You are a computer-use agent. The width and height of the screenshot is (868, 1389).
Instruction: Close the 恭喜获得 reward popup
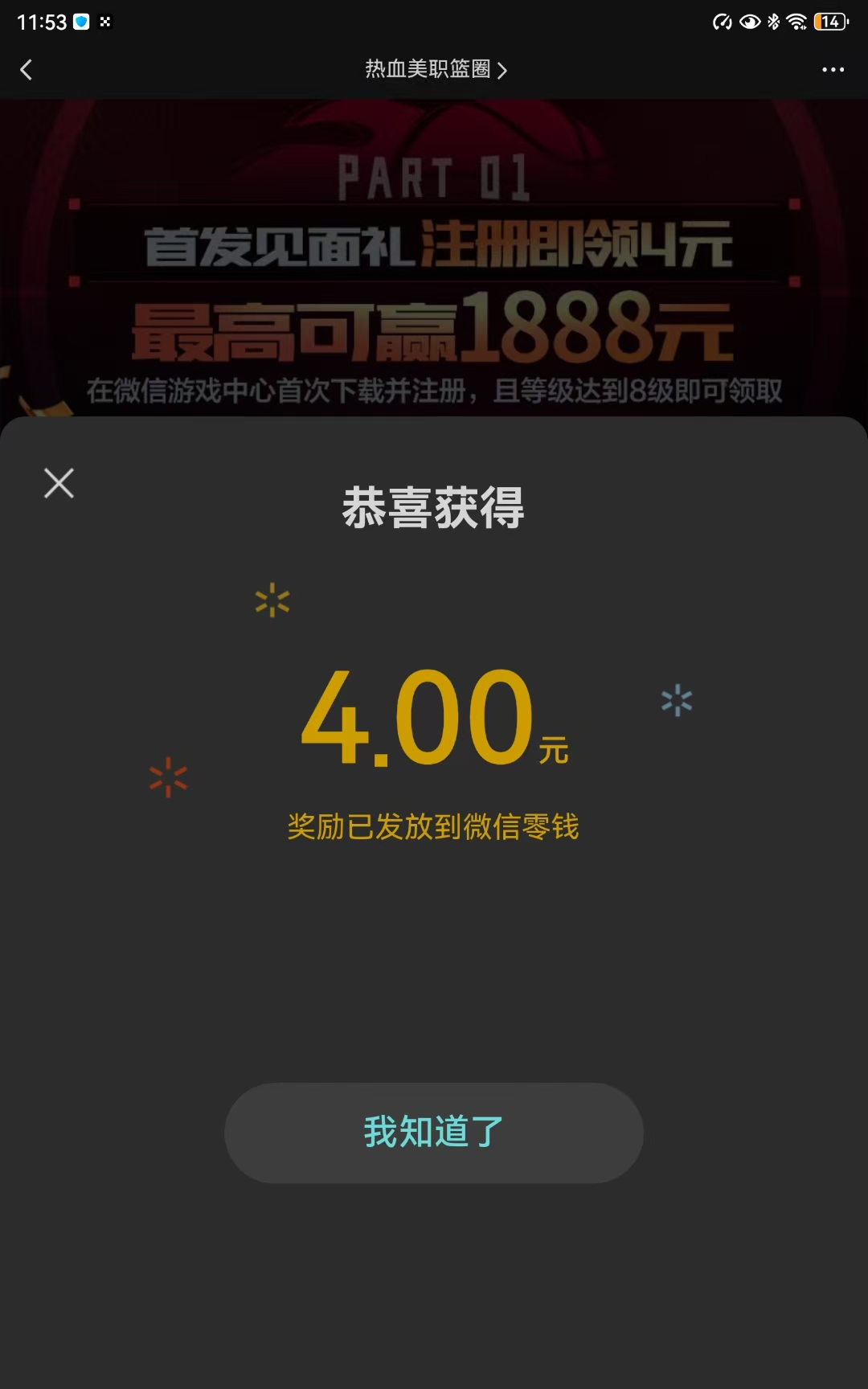(59, 483)
